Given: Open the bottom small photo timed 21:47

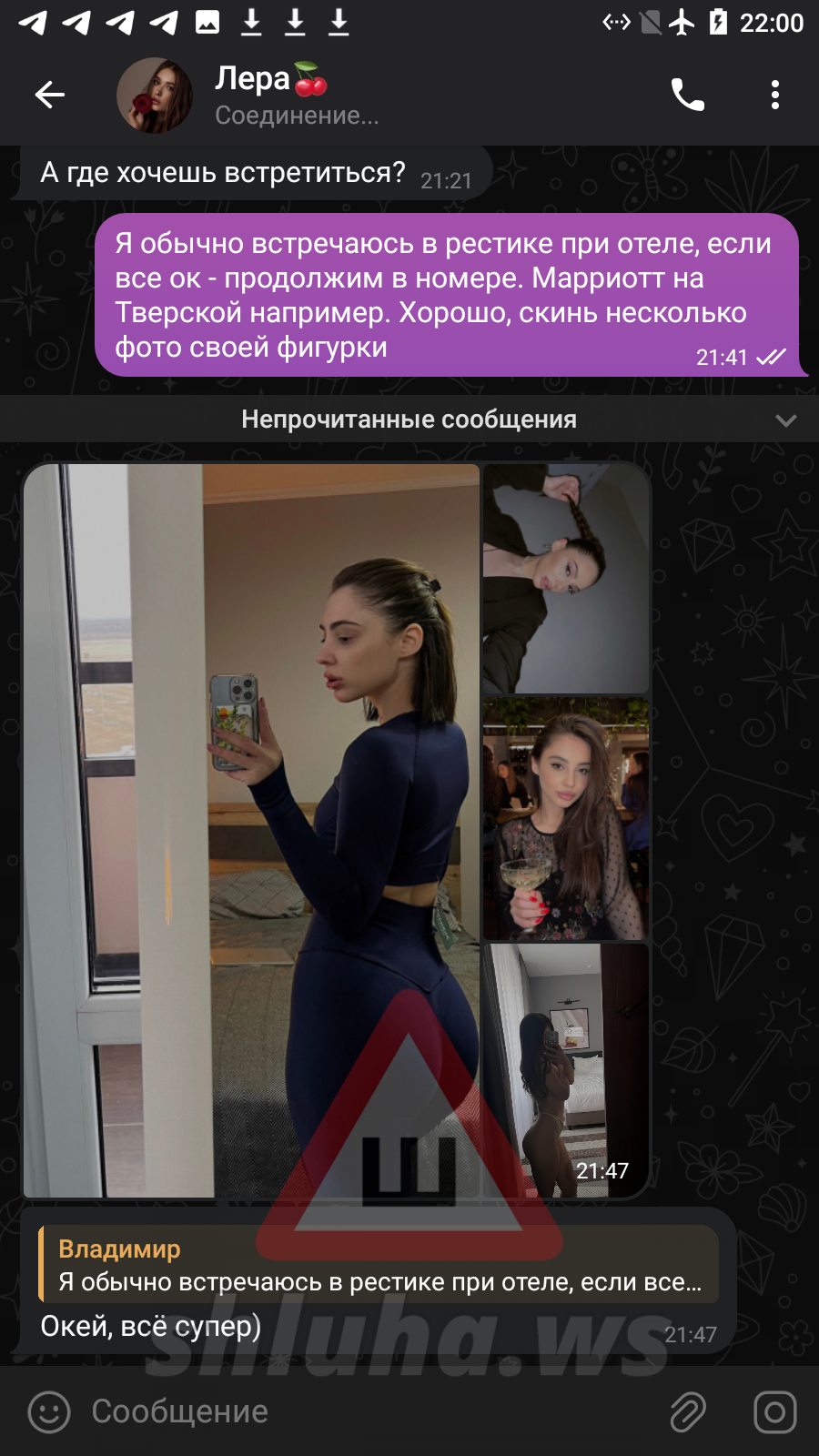Looking at the screenshot, I should [565, 1070].
